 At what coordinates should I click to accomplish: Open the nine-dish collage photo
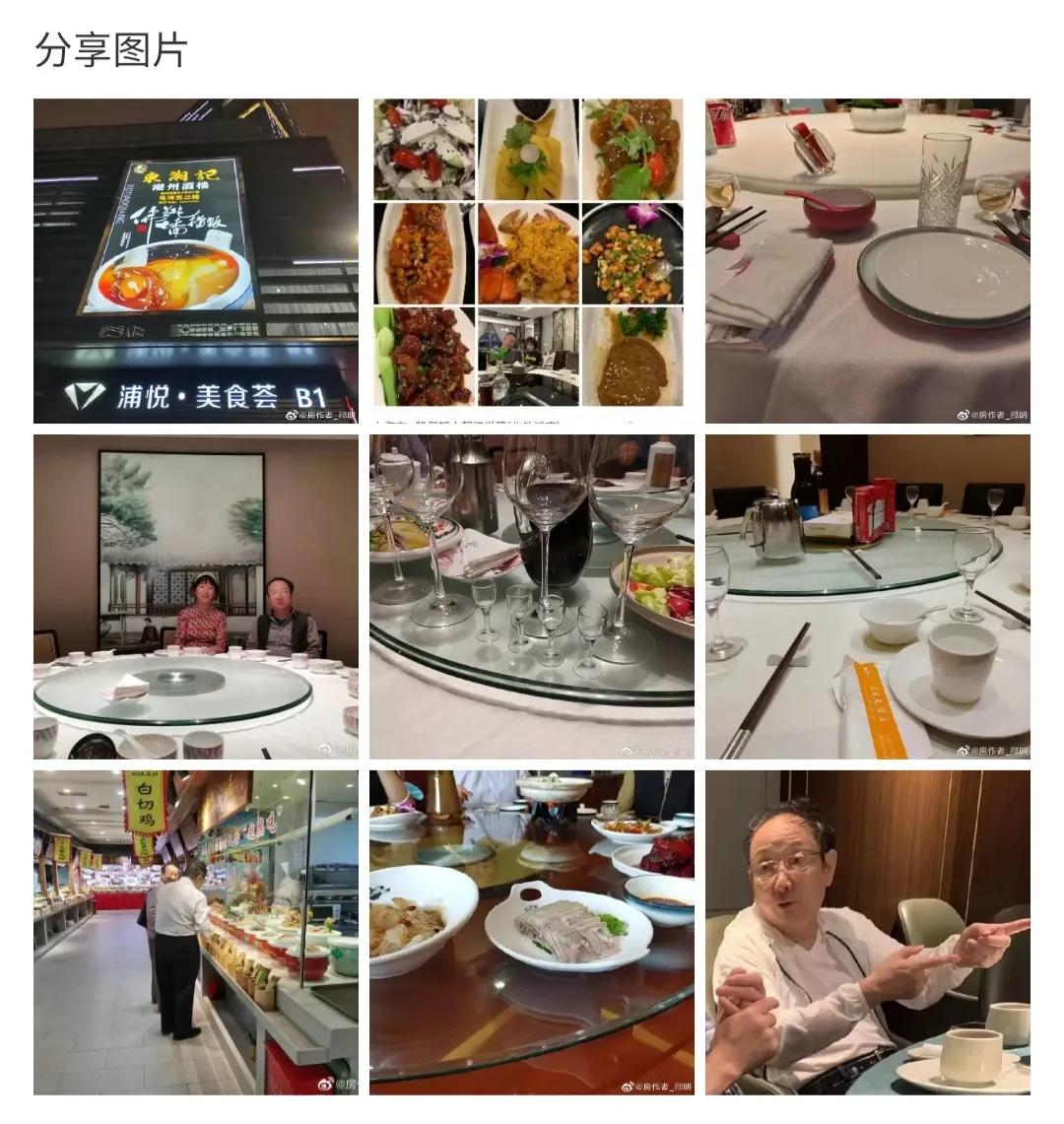(531, 261)
